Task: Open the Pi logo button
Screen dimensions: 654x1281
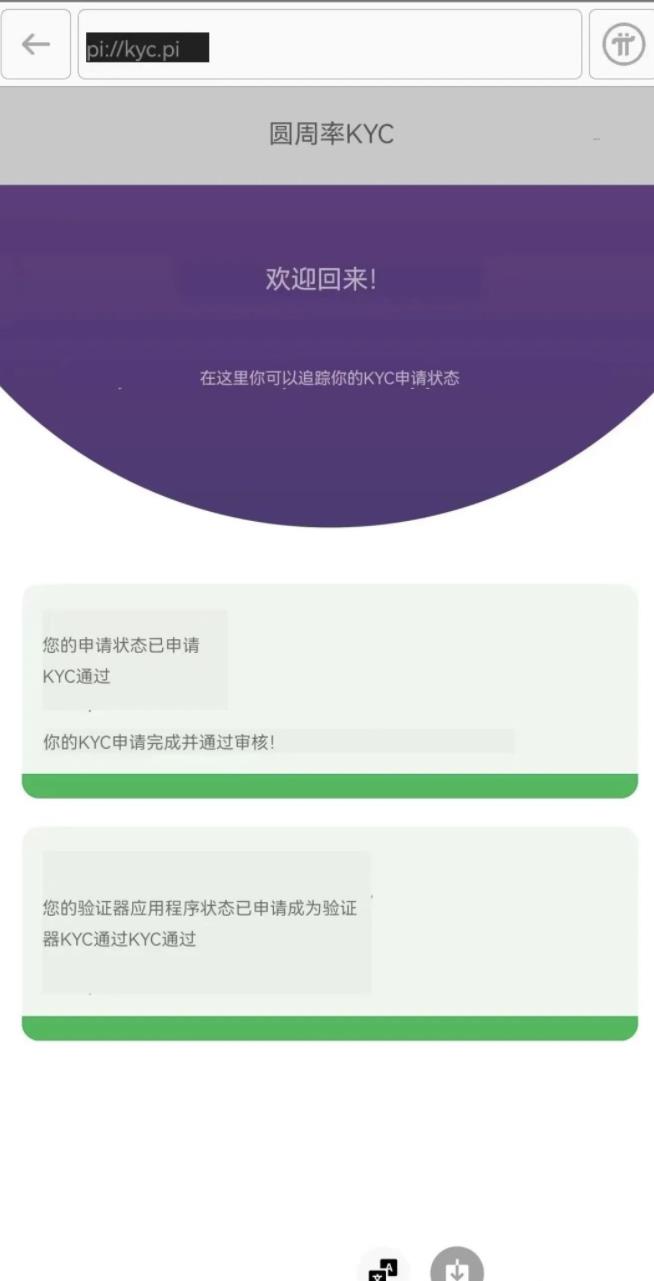Action: 623,45
